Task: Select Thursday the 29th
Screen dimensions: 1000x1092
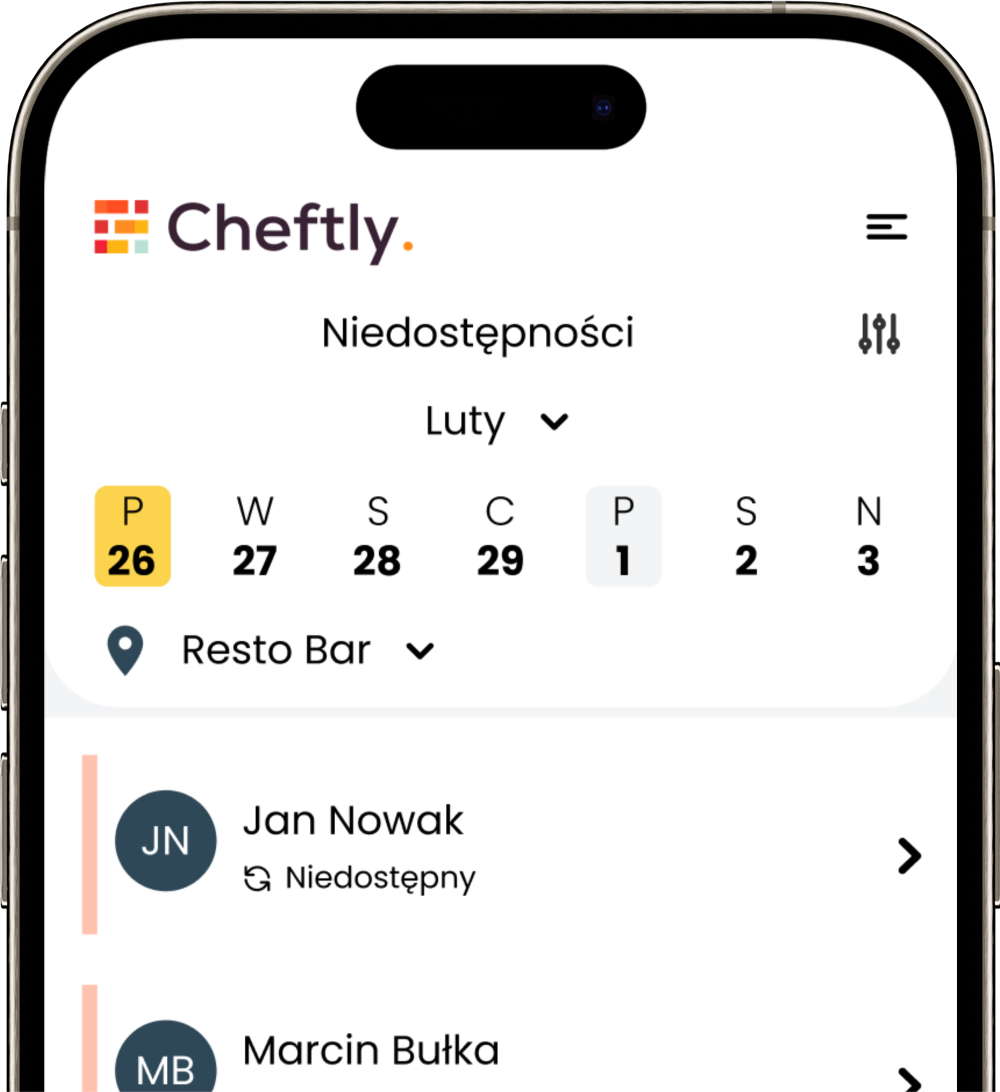Action: point(500,536)
